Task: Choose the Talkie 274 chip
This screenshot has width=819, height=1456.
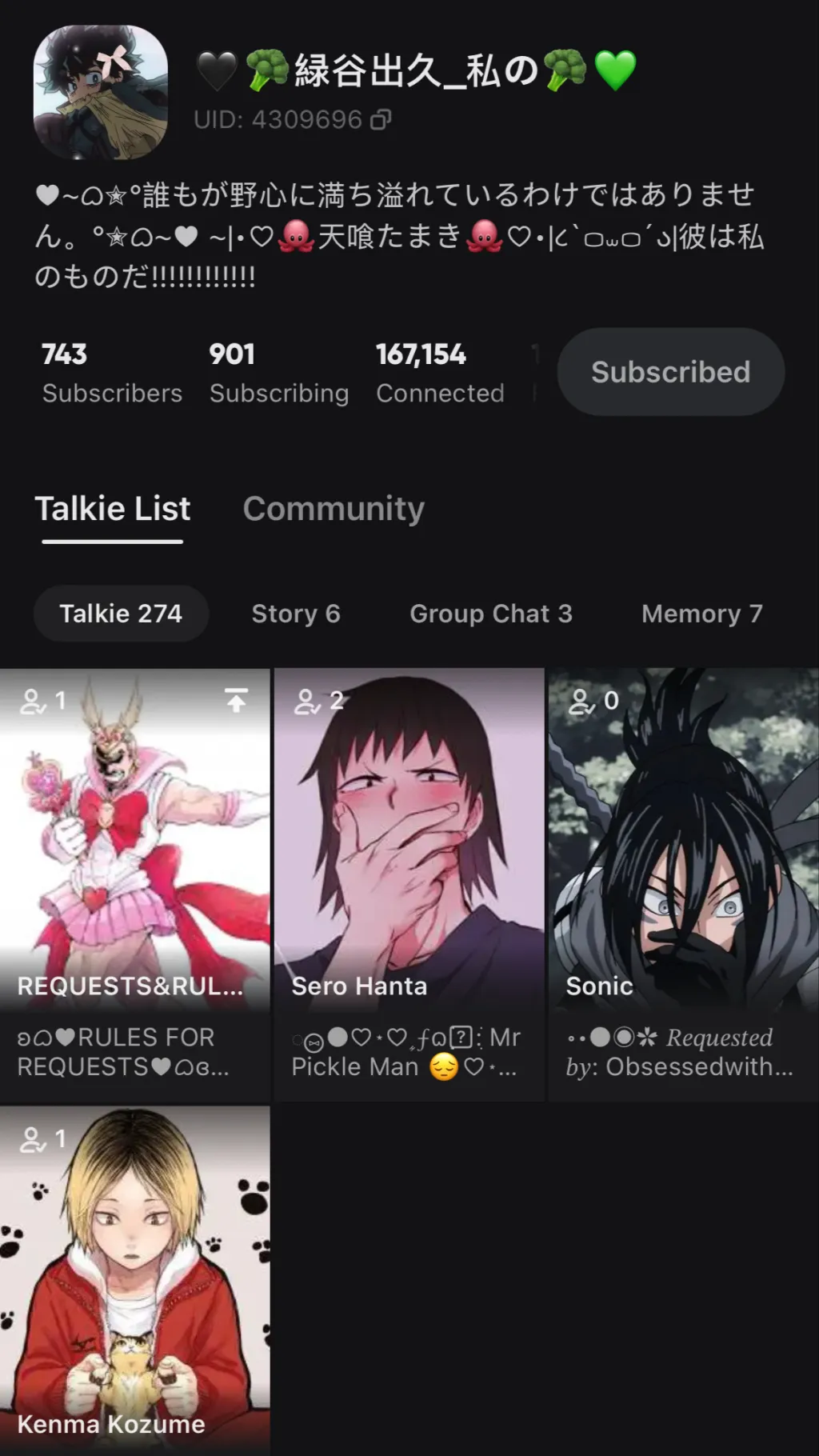Action: coord(121,614)
